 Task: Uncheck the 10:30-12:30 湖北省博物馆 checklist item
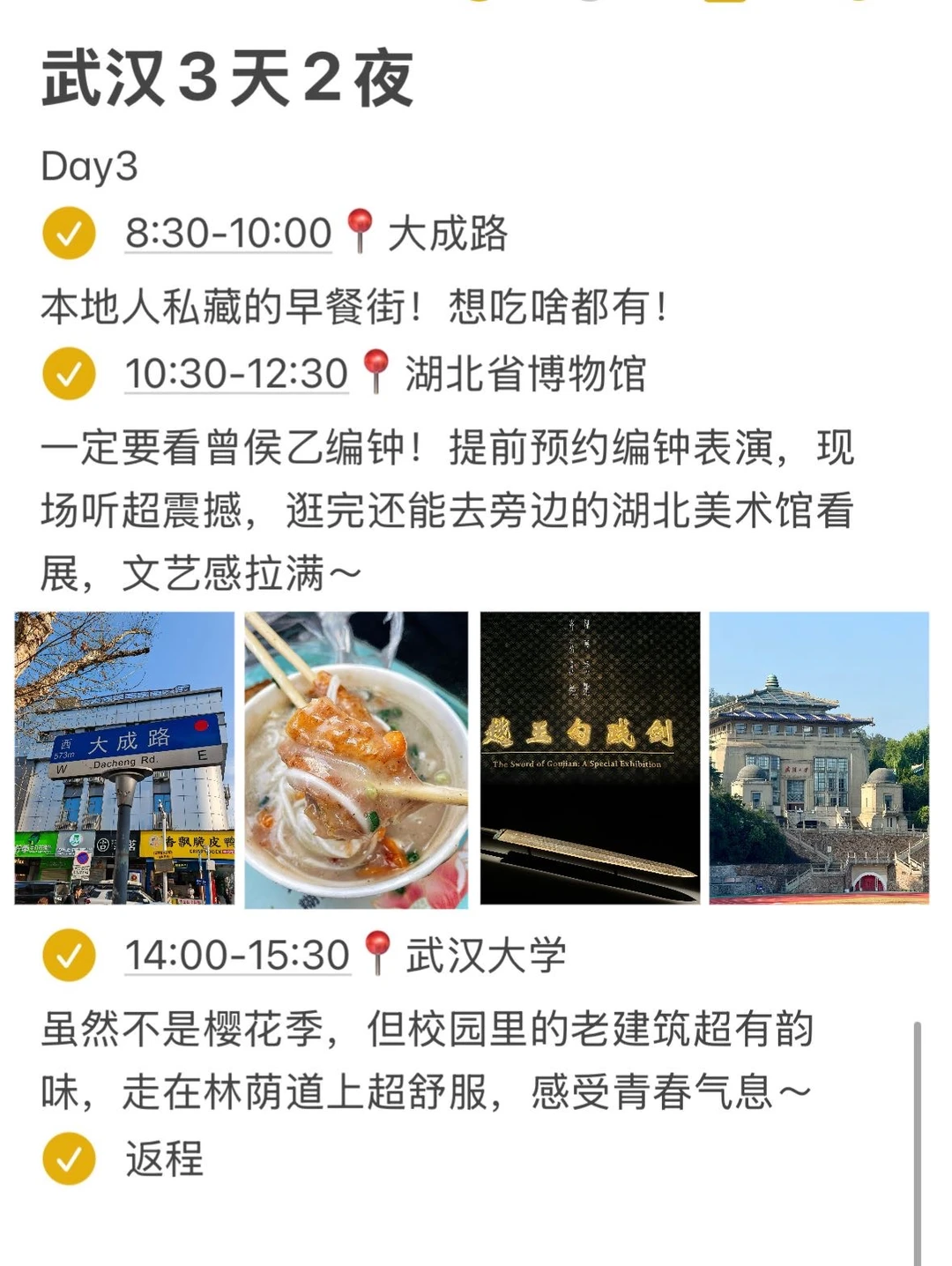tap(69, 374)
